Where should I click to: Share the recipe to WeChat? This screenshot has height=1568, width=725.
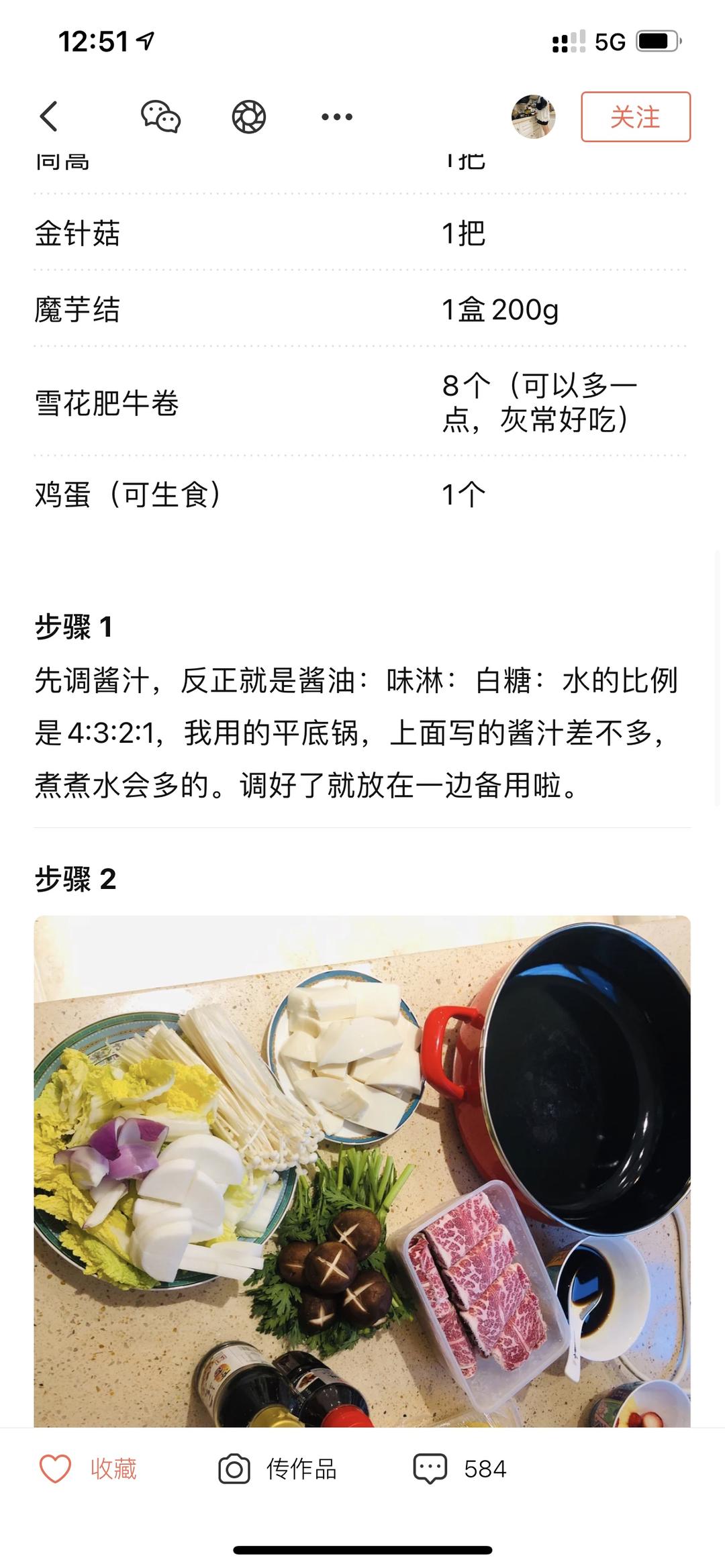coord(160,117)
